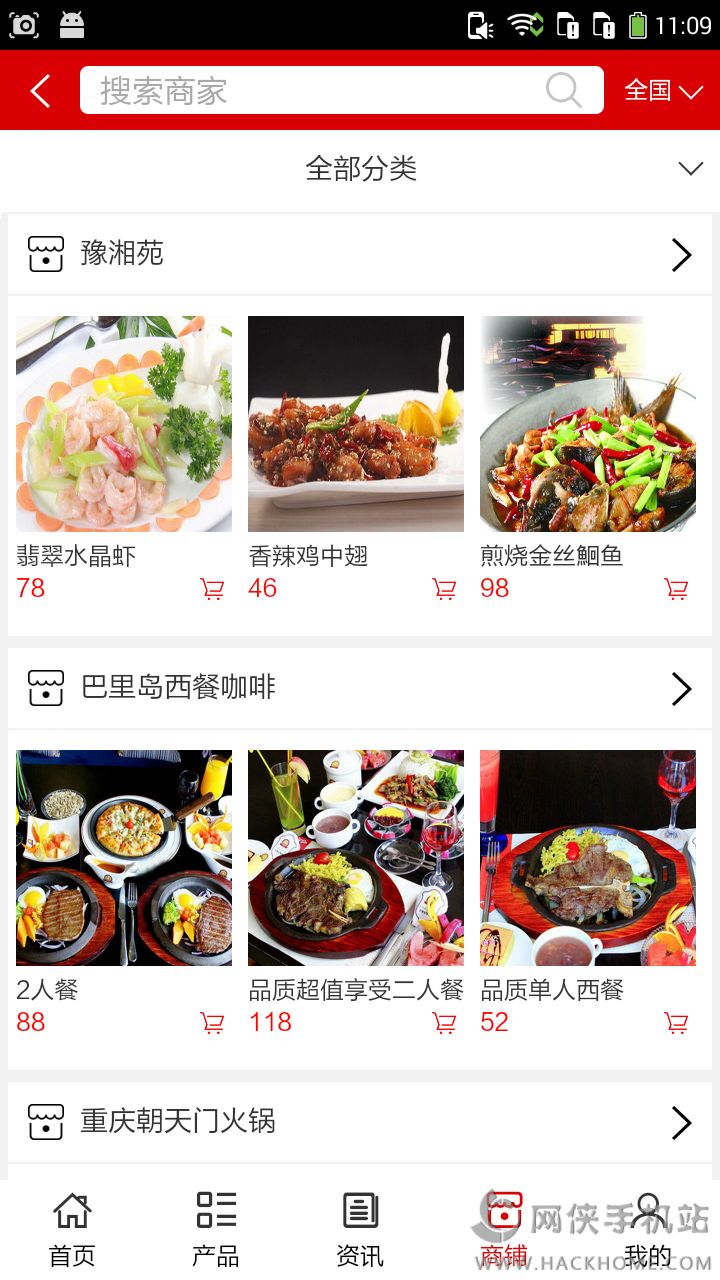Go back using the top-left arrow
The width and height of the screenshot is (720, 1280).
coord(40,91)
